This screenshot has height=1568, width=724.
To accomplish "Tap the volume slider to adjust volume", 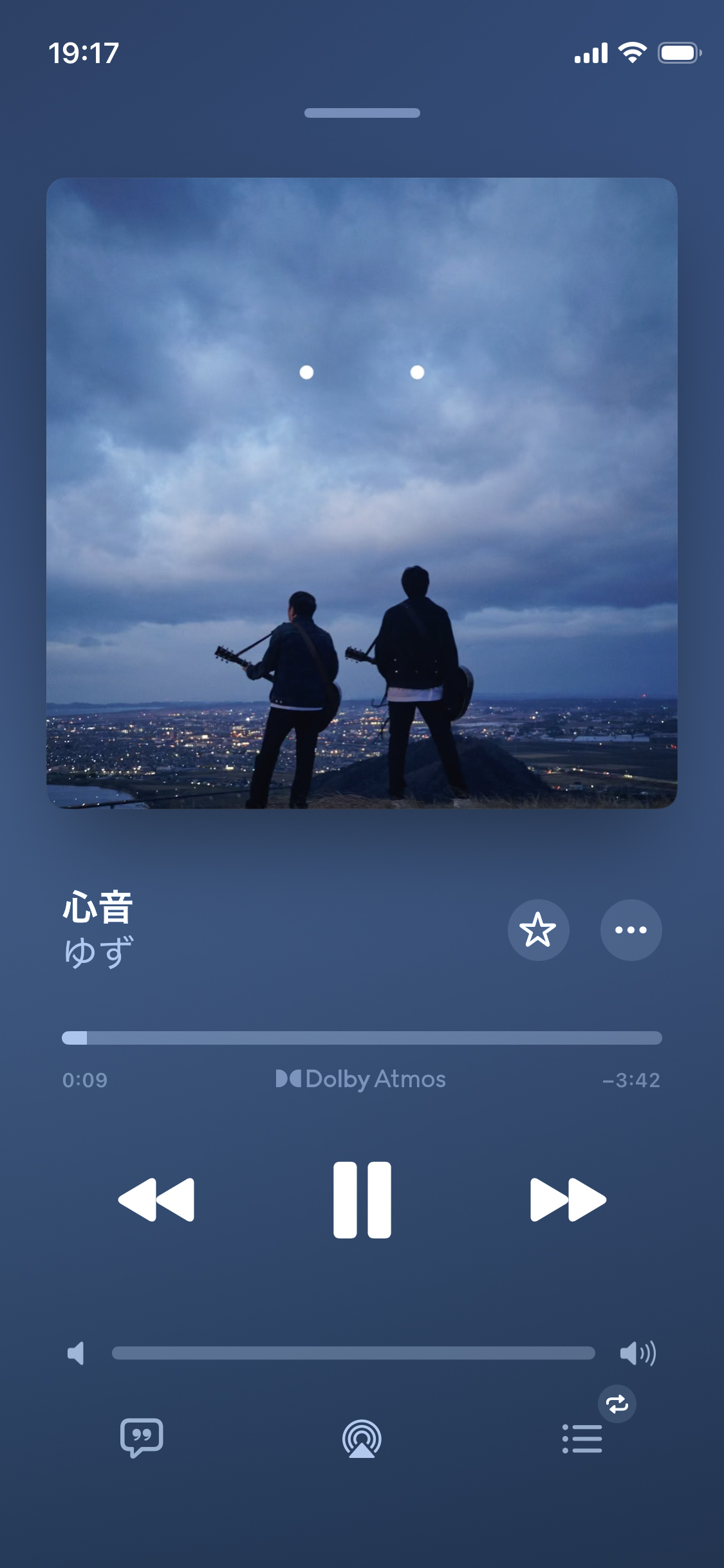I will tap(353, 1353).
